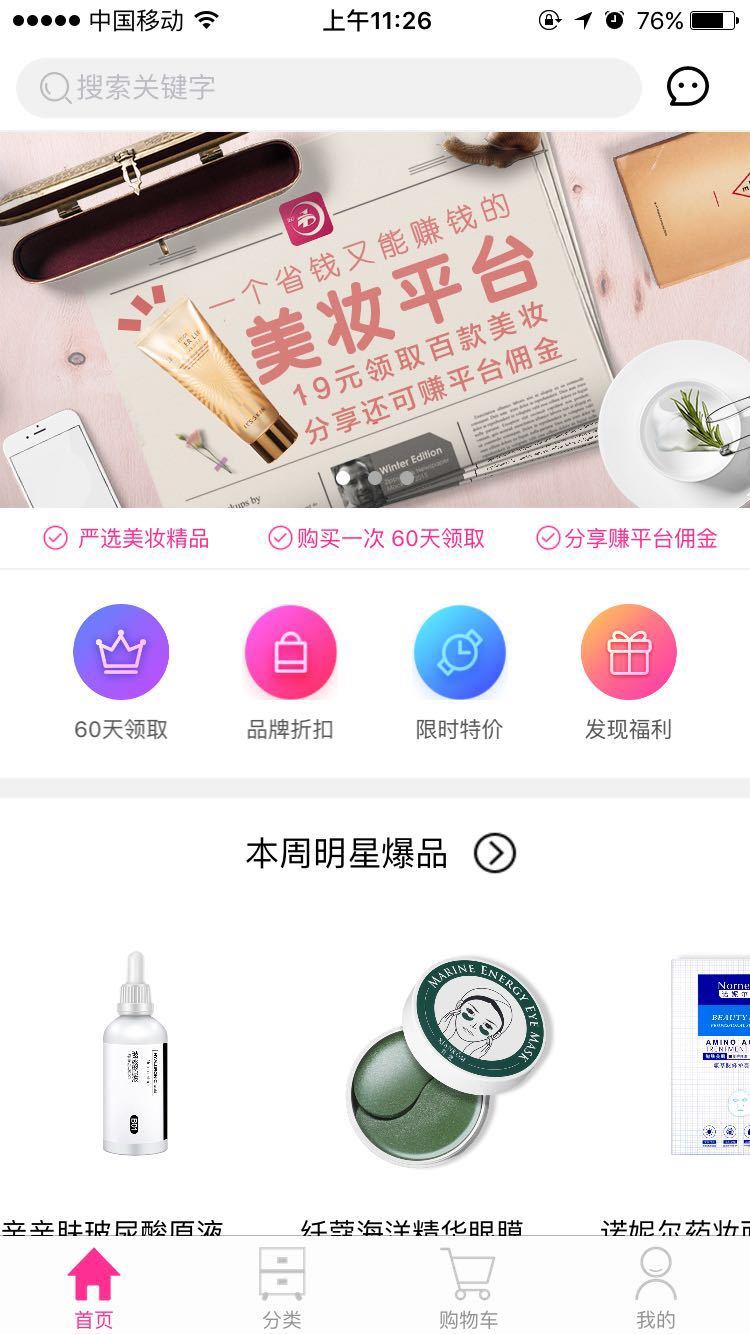Expand 本周明星爆品 with the arrow button
This screenshot has width=750, height=1334.
494,854
